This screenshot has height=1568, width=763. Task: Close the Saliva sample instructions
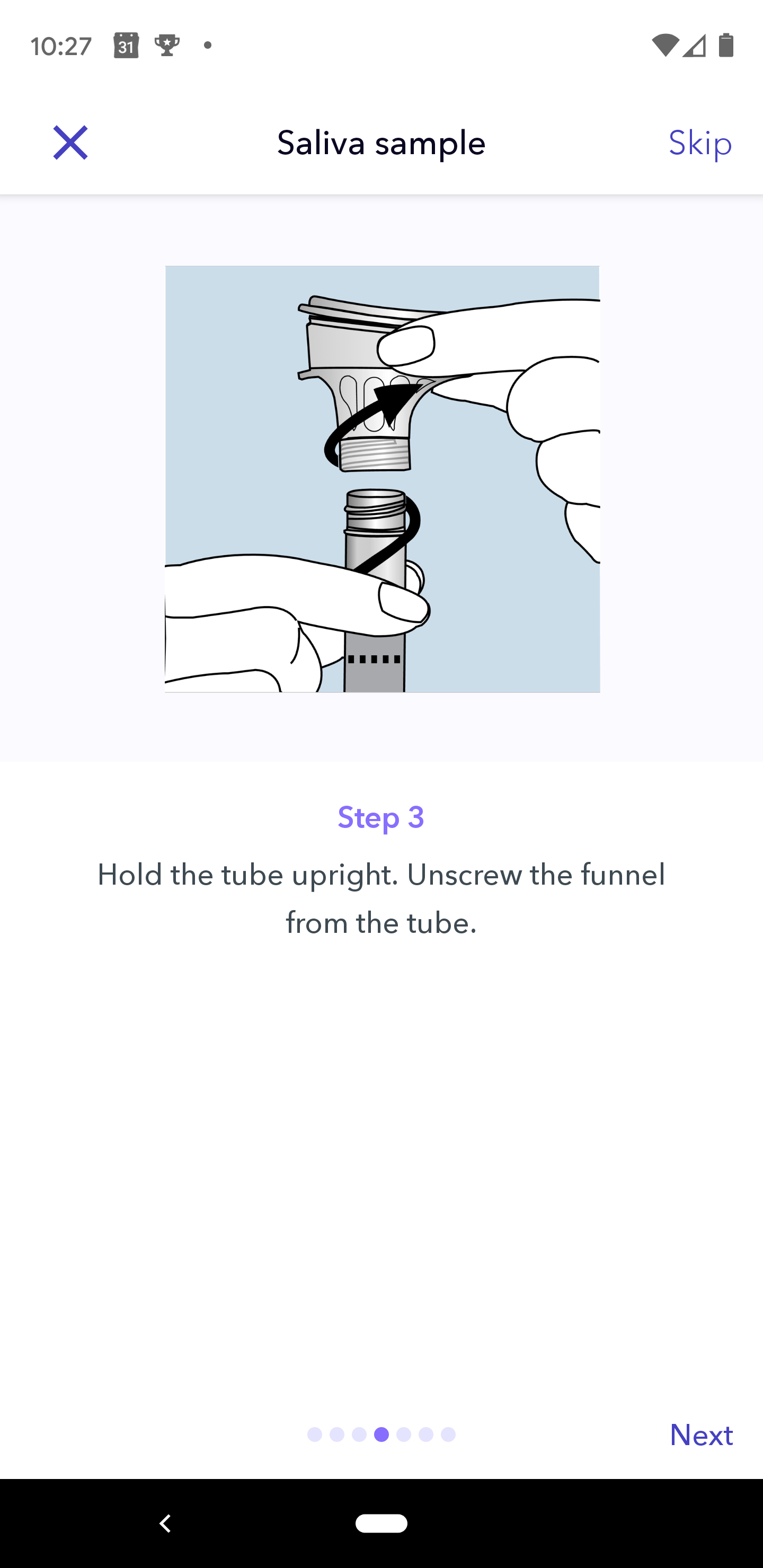click(x=70, y=142)
